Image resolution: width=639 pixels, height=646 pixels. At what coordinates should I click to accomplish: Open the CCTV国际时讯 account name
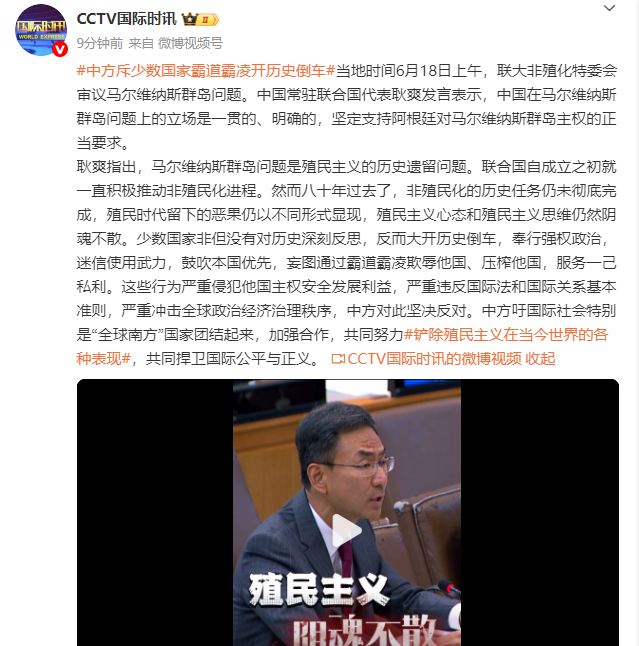(x=126, y=19)
